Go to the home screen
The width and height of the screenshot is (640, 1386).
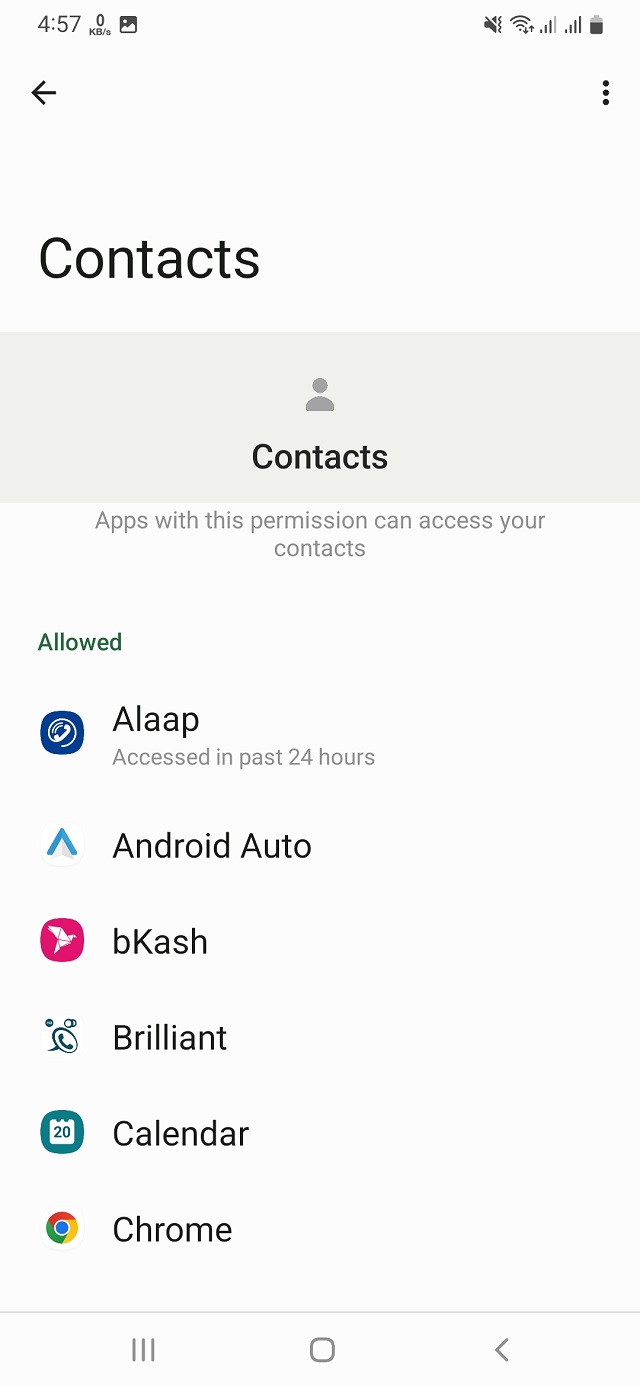coord(321,1350)
